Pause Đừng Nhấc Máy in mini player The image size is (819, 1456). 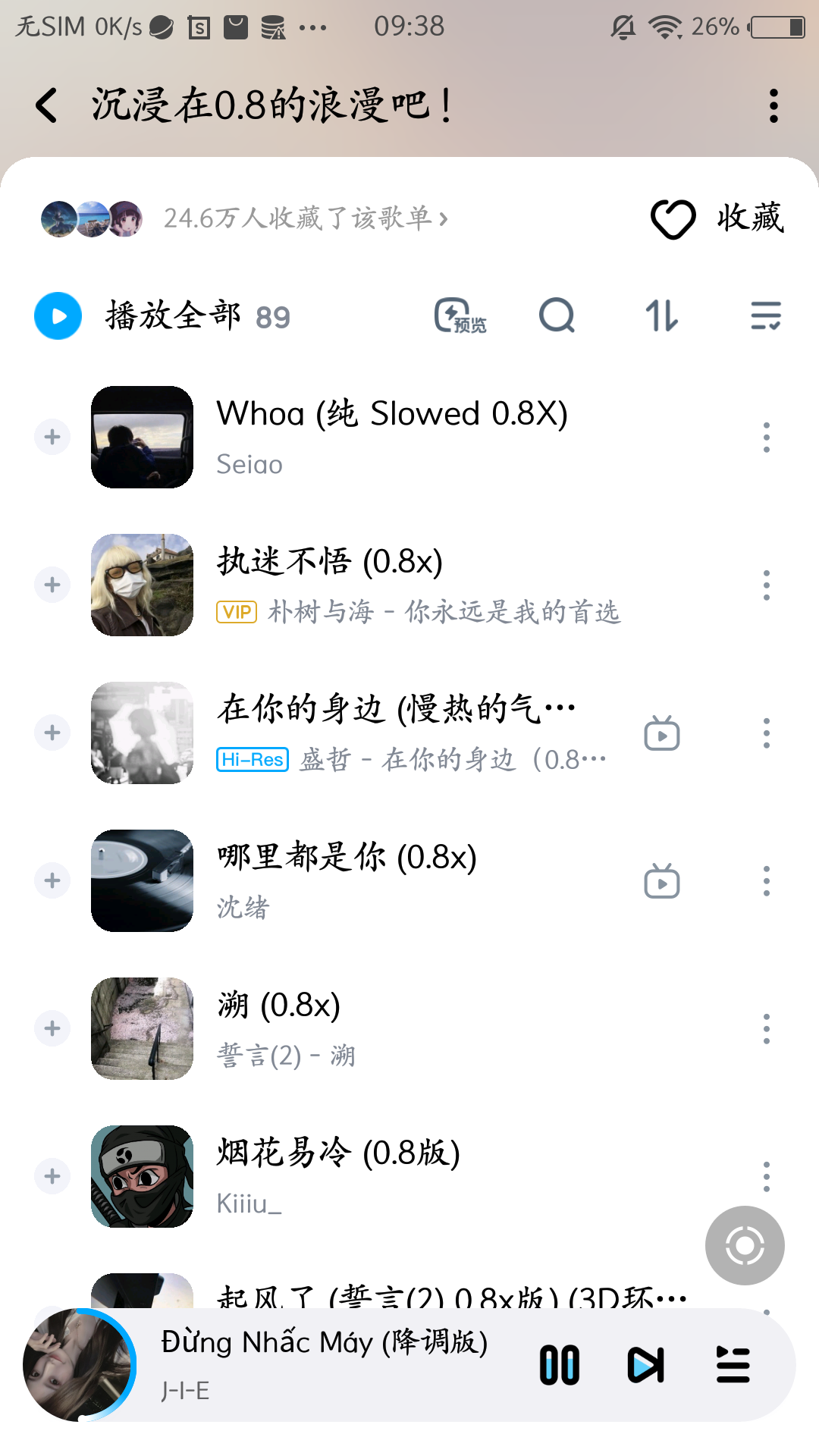(x=560, y=1365)
